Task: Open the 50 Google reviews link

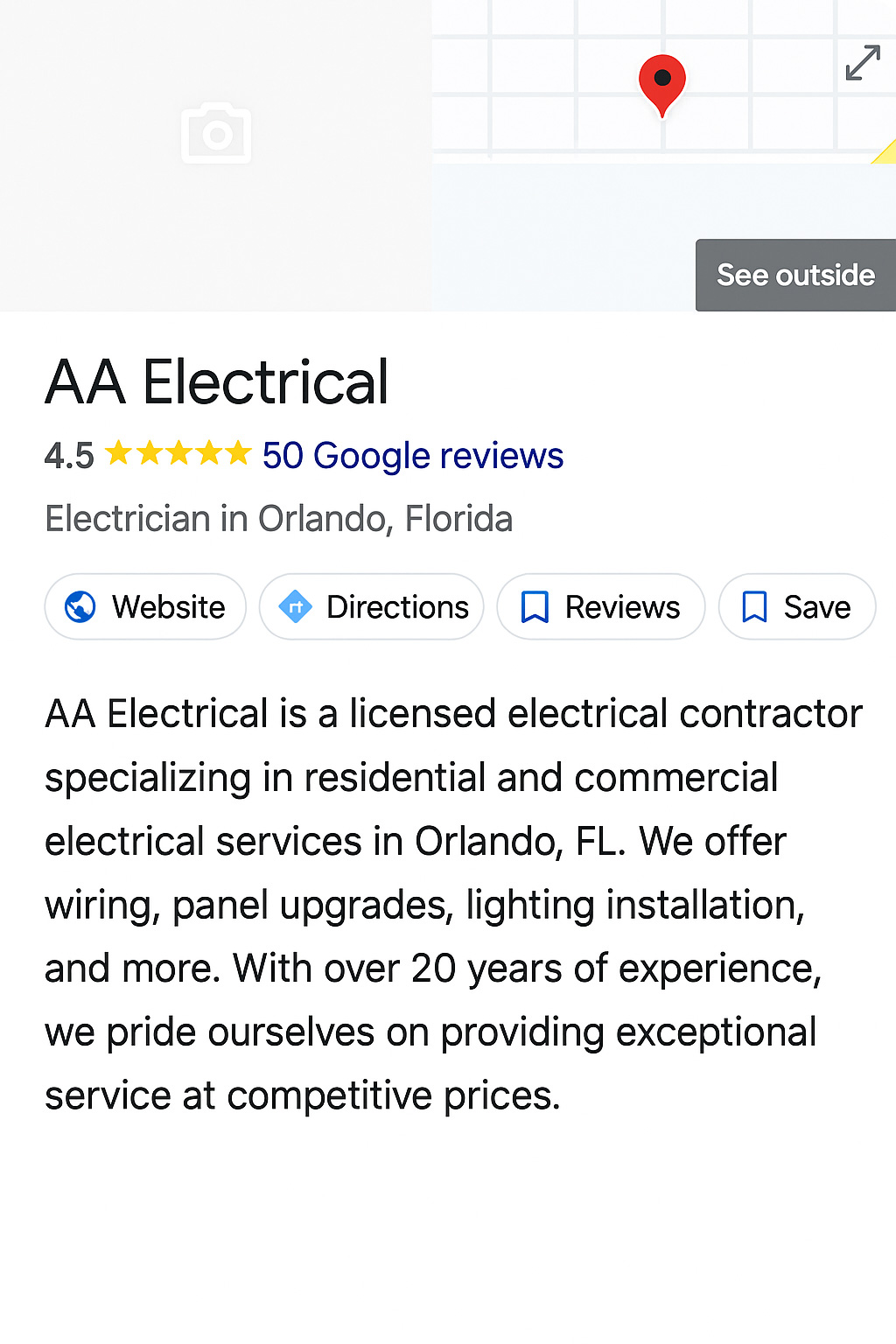Action: click(413, 456)
